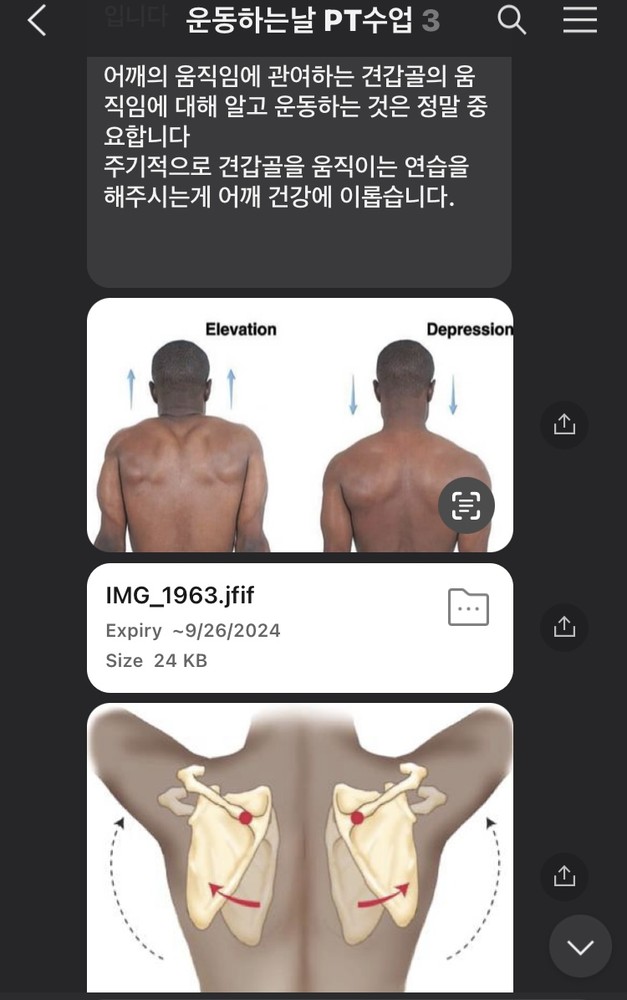
Task: Save IMG_1963.jfif to a folder
Action: click(x=468, y=607)
